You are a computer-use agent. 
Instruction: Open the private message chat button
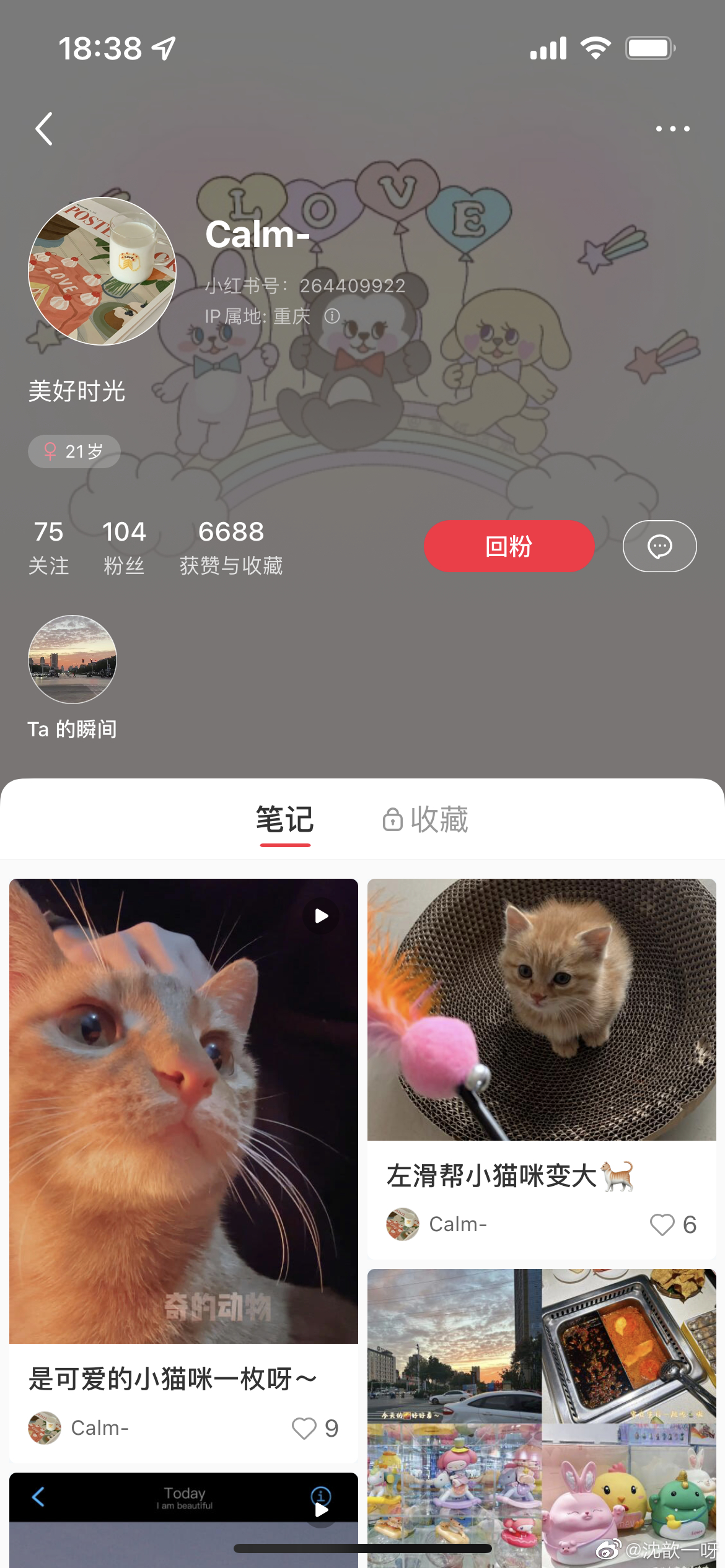pyautogui.click(x=659, y=546)
